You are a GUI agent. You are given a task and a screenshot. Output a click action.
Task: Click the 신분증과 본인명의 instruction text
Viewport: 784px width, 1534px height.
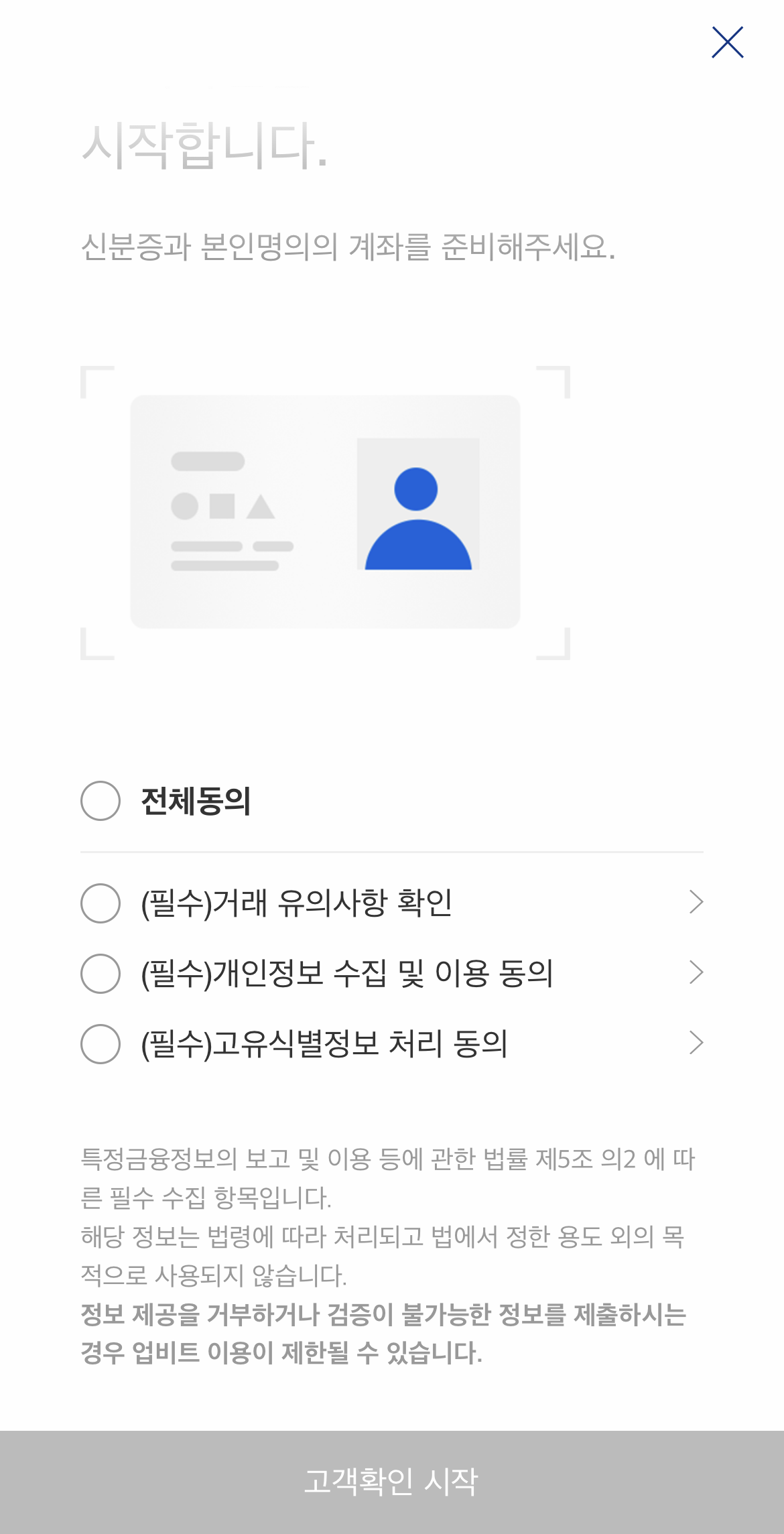point(348,247)
